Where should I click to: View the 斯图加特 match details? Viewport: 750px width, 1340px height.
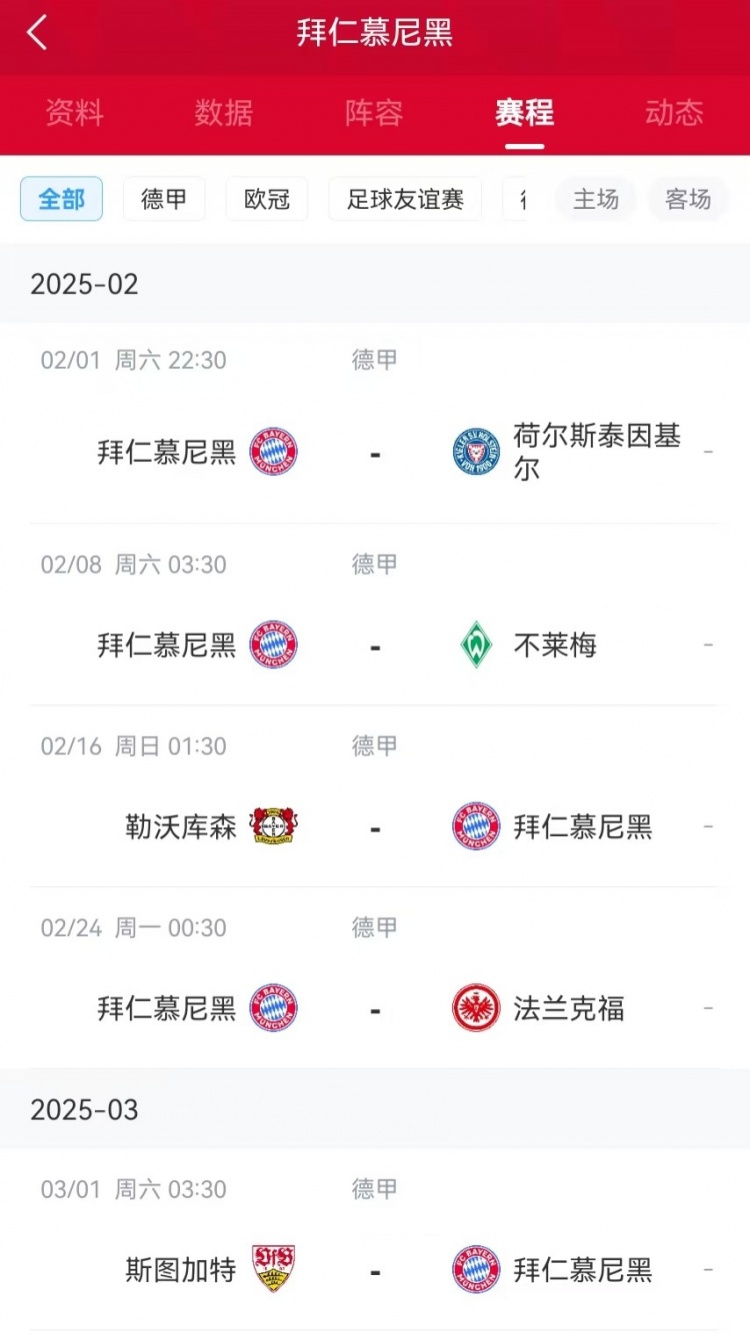[374, 1270]
